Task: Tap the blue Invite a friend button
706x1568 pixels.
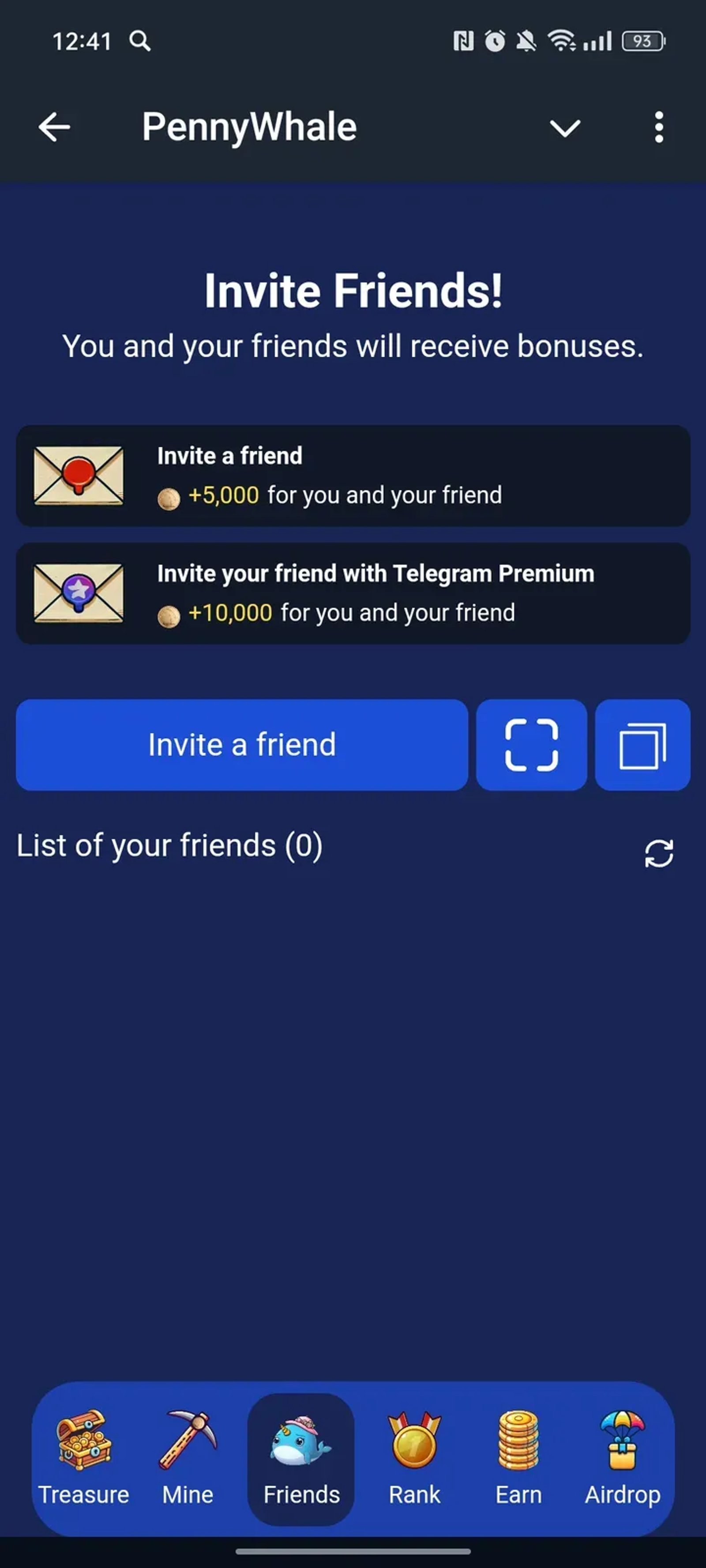Action: click(x=242, y=744)
